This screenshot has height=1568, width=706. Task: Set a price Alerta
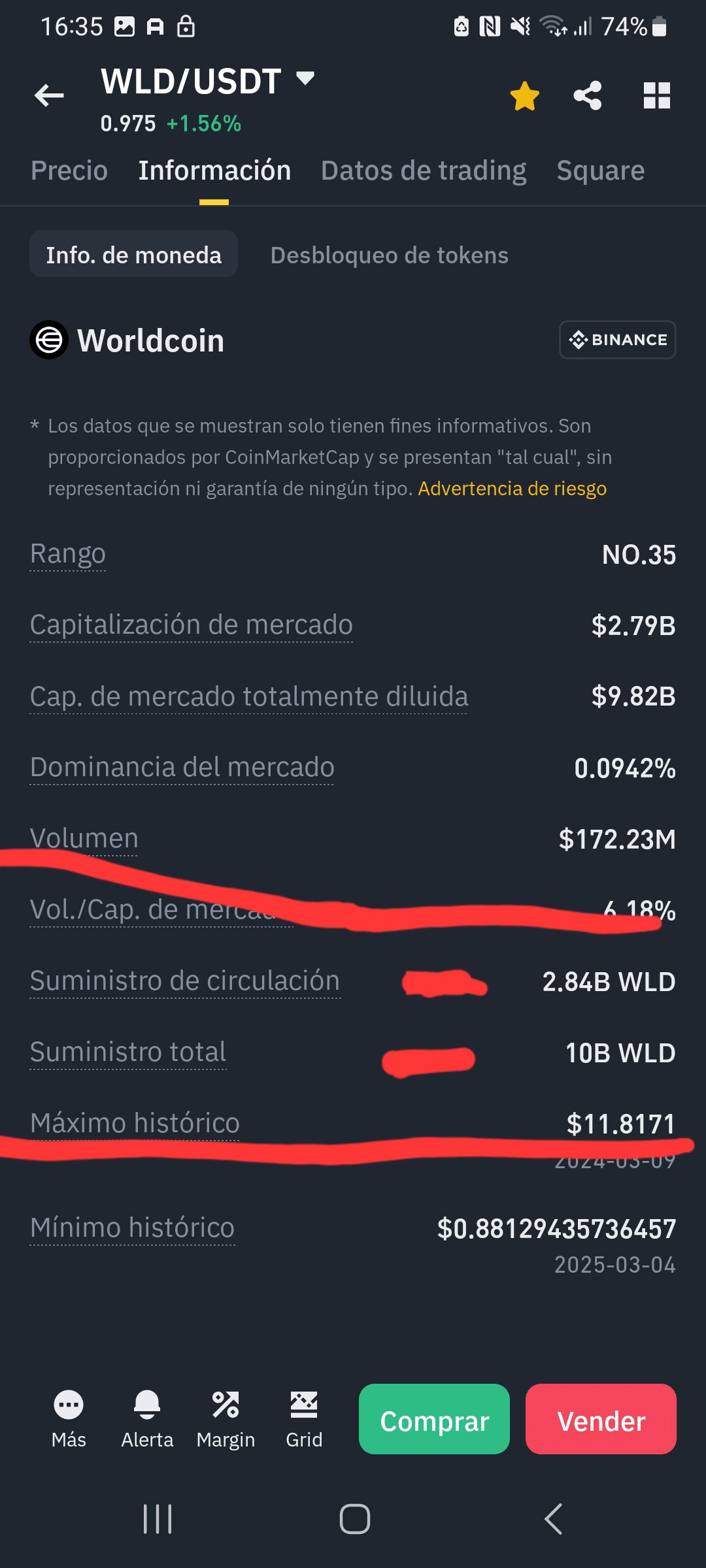click(147, 1418)
